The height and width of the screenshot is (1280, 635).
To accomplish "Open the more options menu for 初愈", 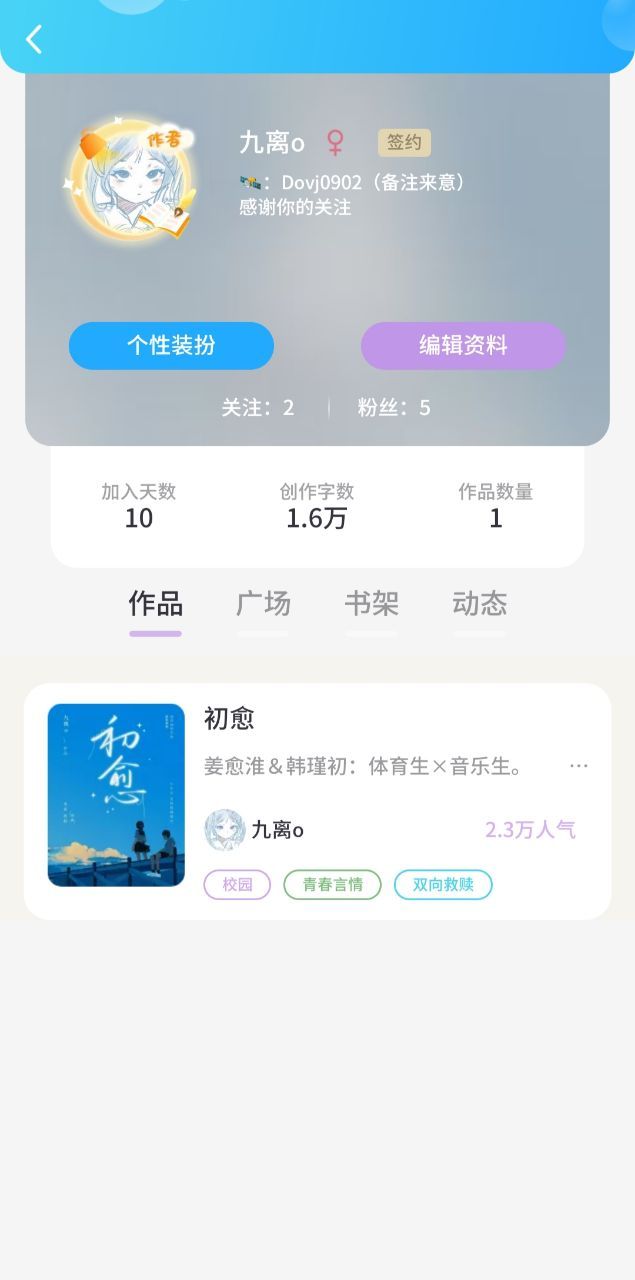I will [x=578, y=767].
